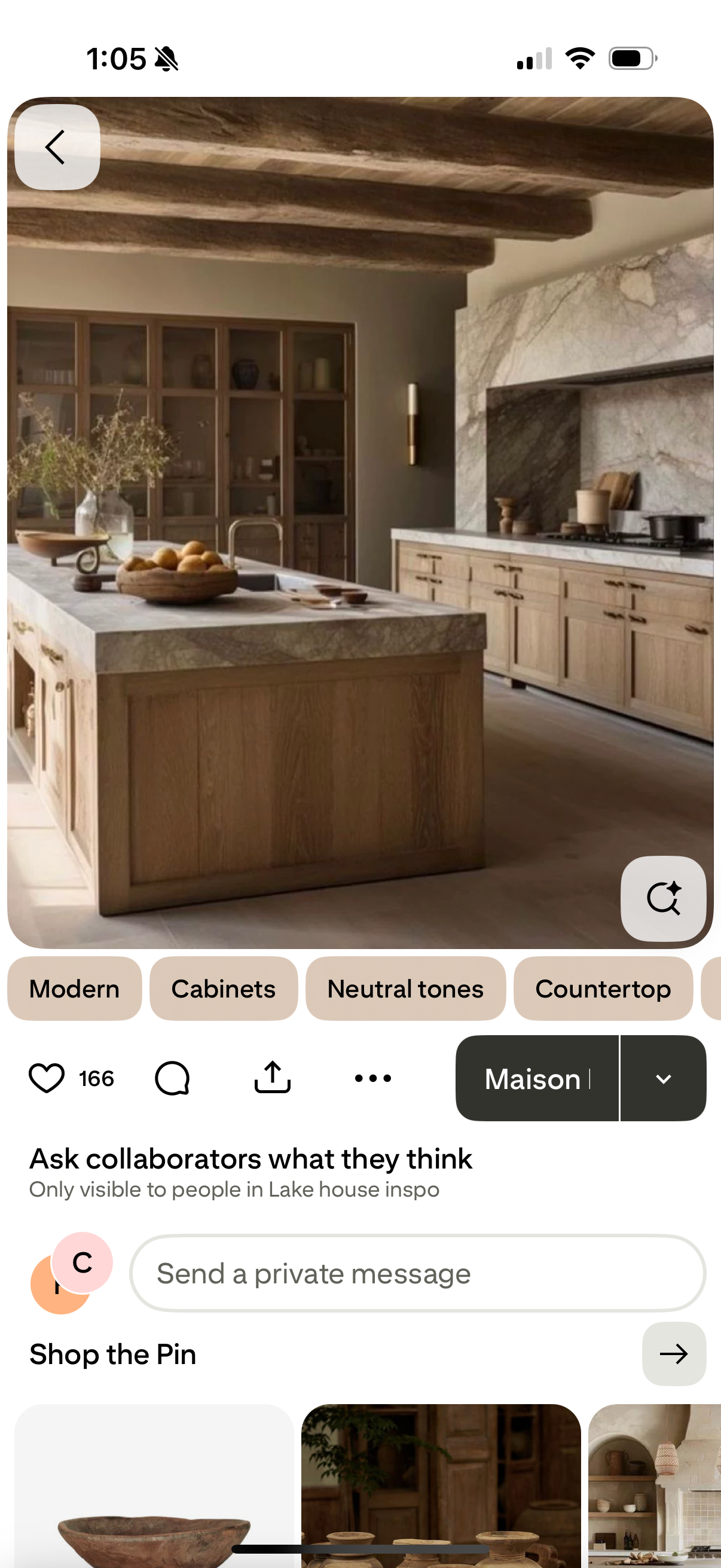Open the Countertop chip

coord(603,989)
